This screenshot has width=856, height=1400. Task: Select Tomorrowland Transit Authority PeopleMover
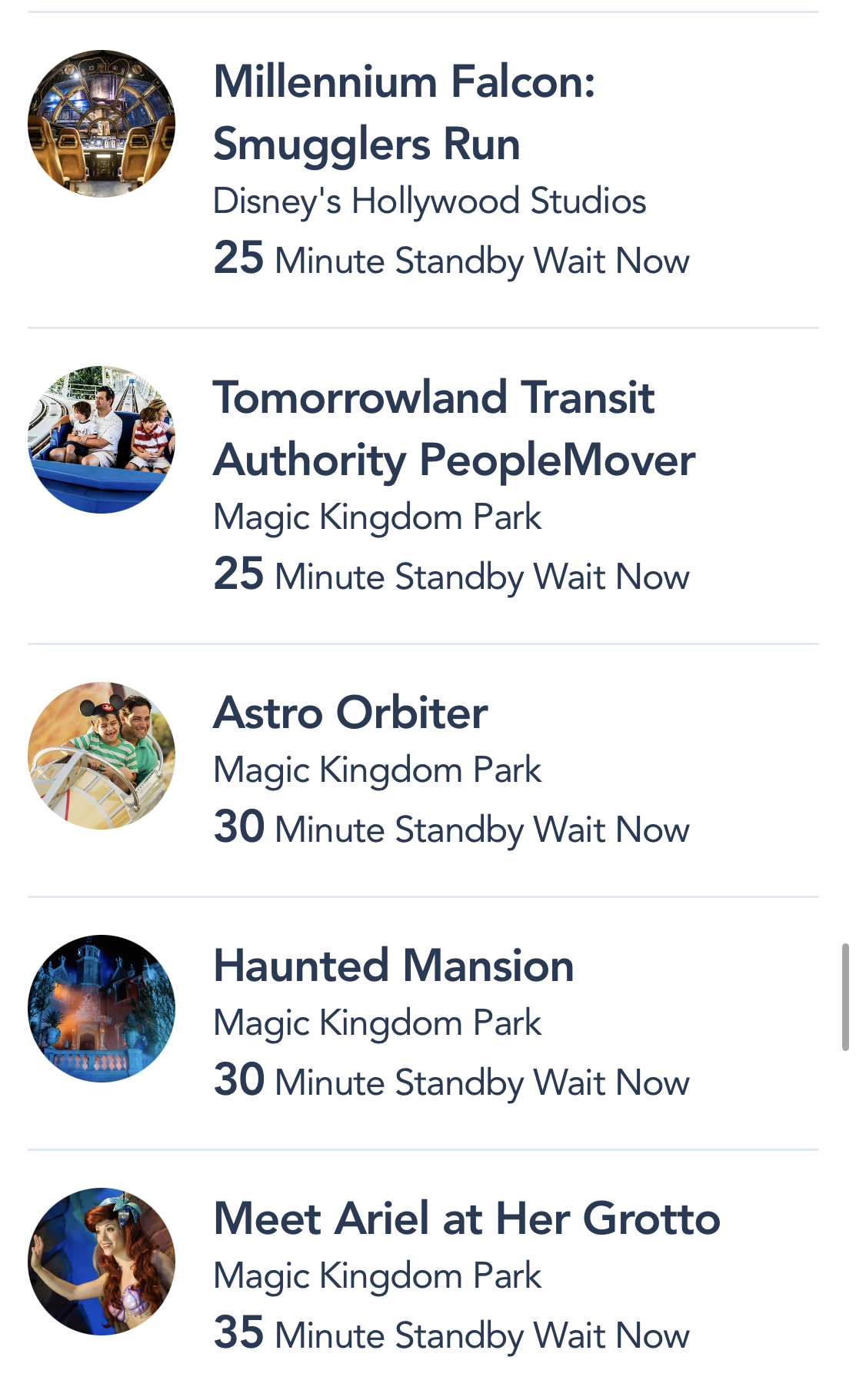[454, 429]
